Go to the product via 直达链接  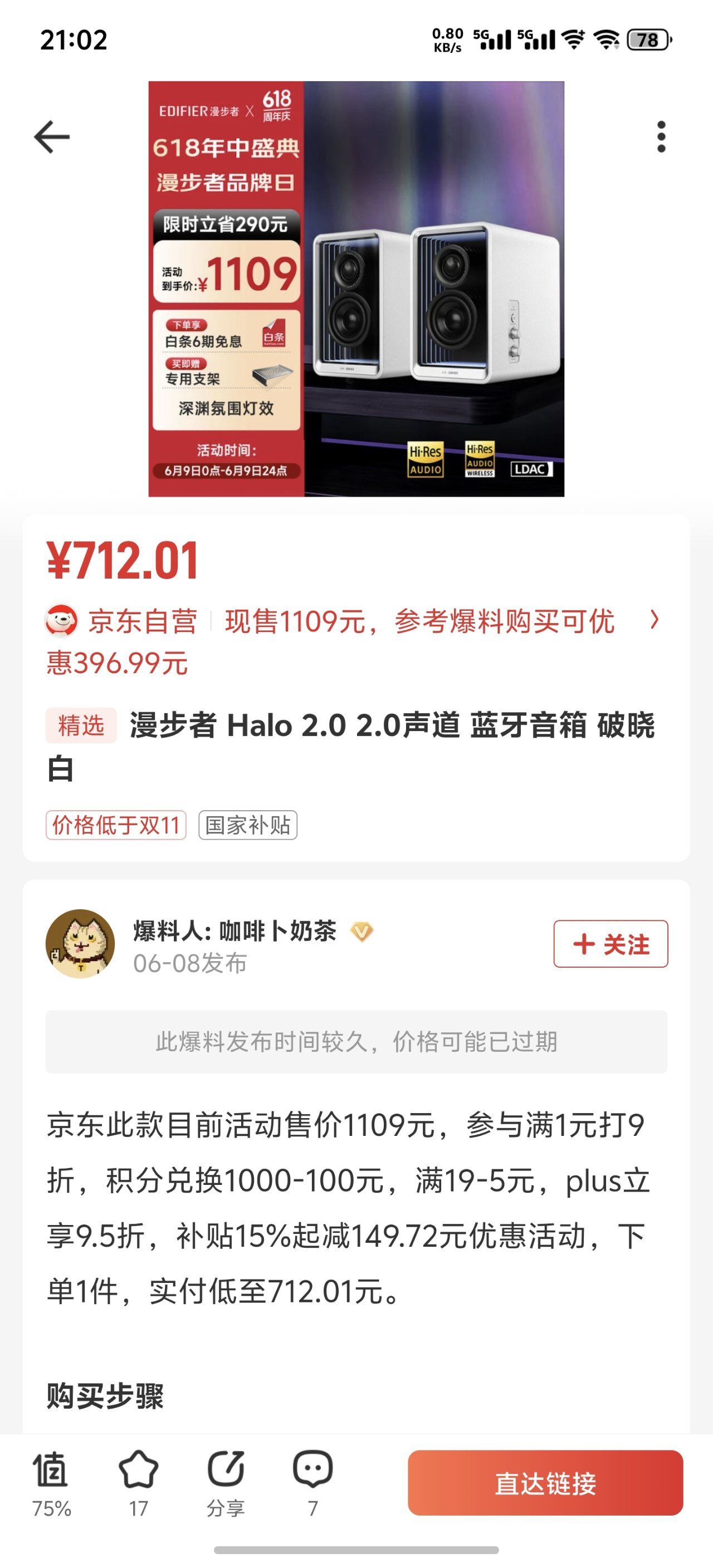tap(545, 1483)
